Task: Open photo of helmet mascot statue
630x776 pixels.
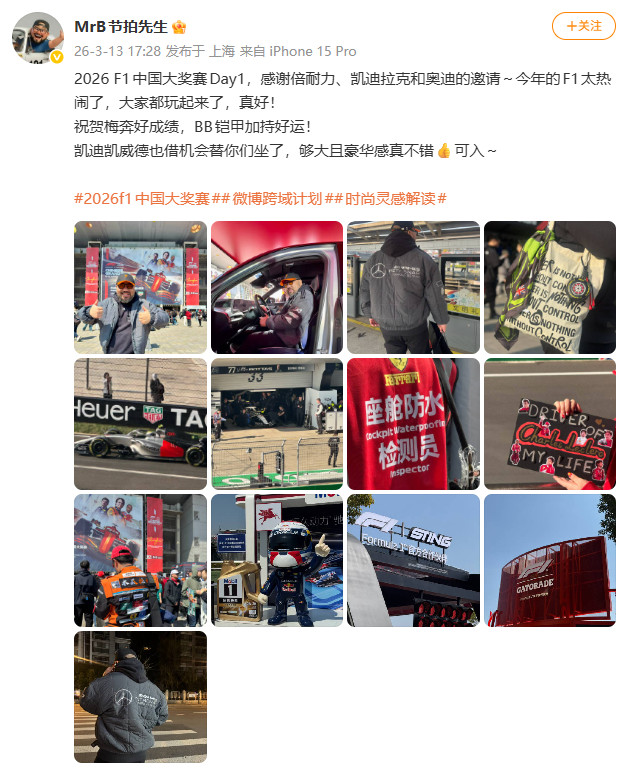Action: [x=277, y=560]
